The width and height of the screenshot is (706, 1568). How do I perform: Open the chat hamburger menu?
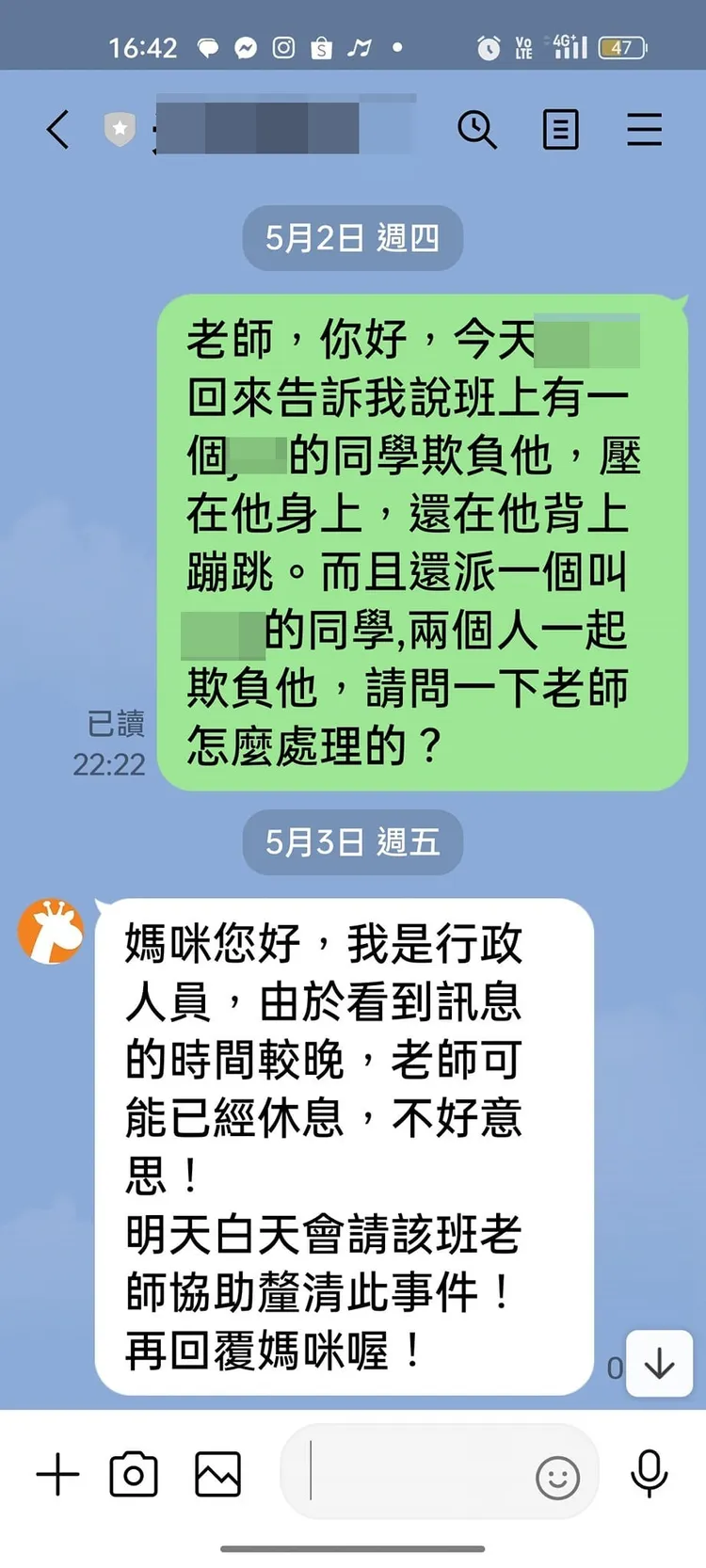[644, 129]
